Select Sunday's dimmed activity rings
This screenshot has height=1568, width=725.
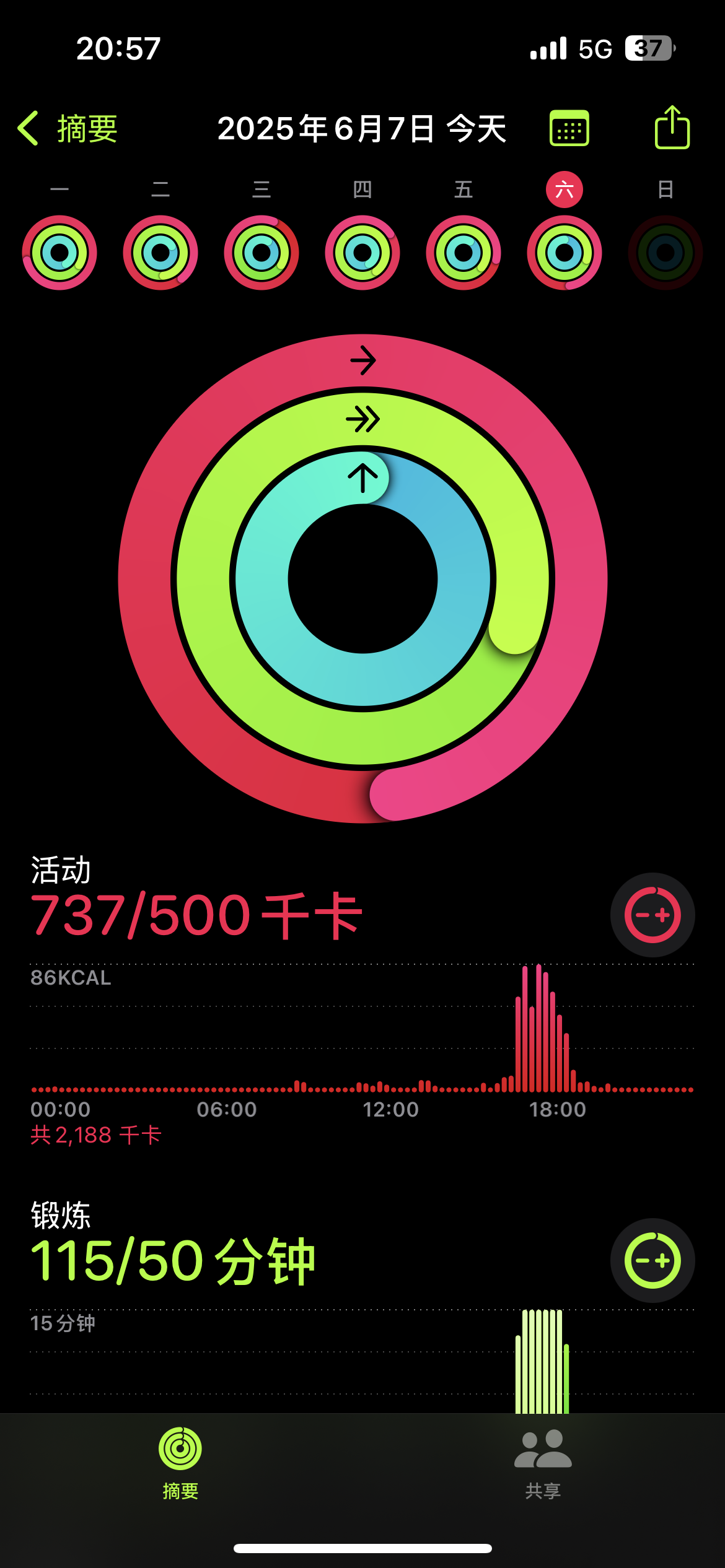click(x=666, y=253)
